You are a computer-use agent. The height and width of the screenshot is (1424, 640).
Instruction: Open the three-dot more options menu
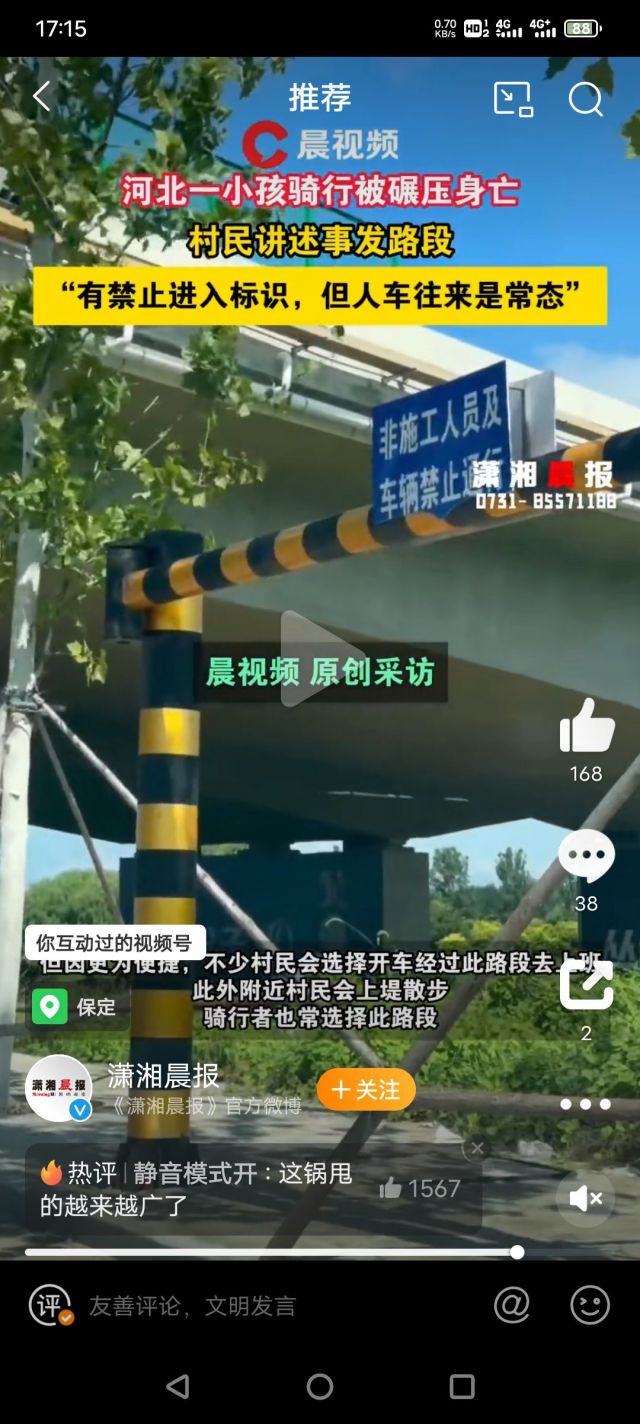585,1104
